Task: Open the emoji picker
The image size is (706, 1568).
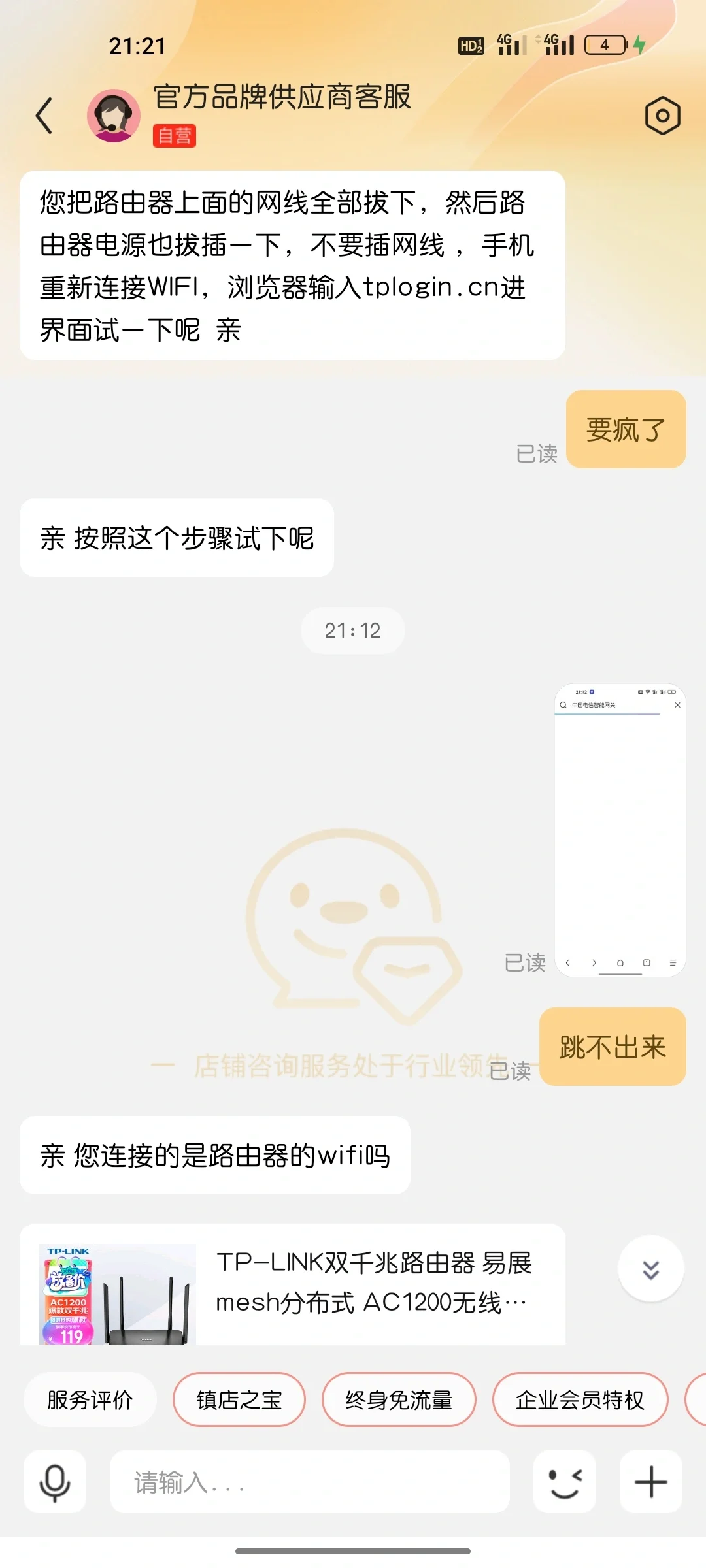Action: (x=565, y=1482)
